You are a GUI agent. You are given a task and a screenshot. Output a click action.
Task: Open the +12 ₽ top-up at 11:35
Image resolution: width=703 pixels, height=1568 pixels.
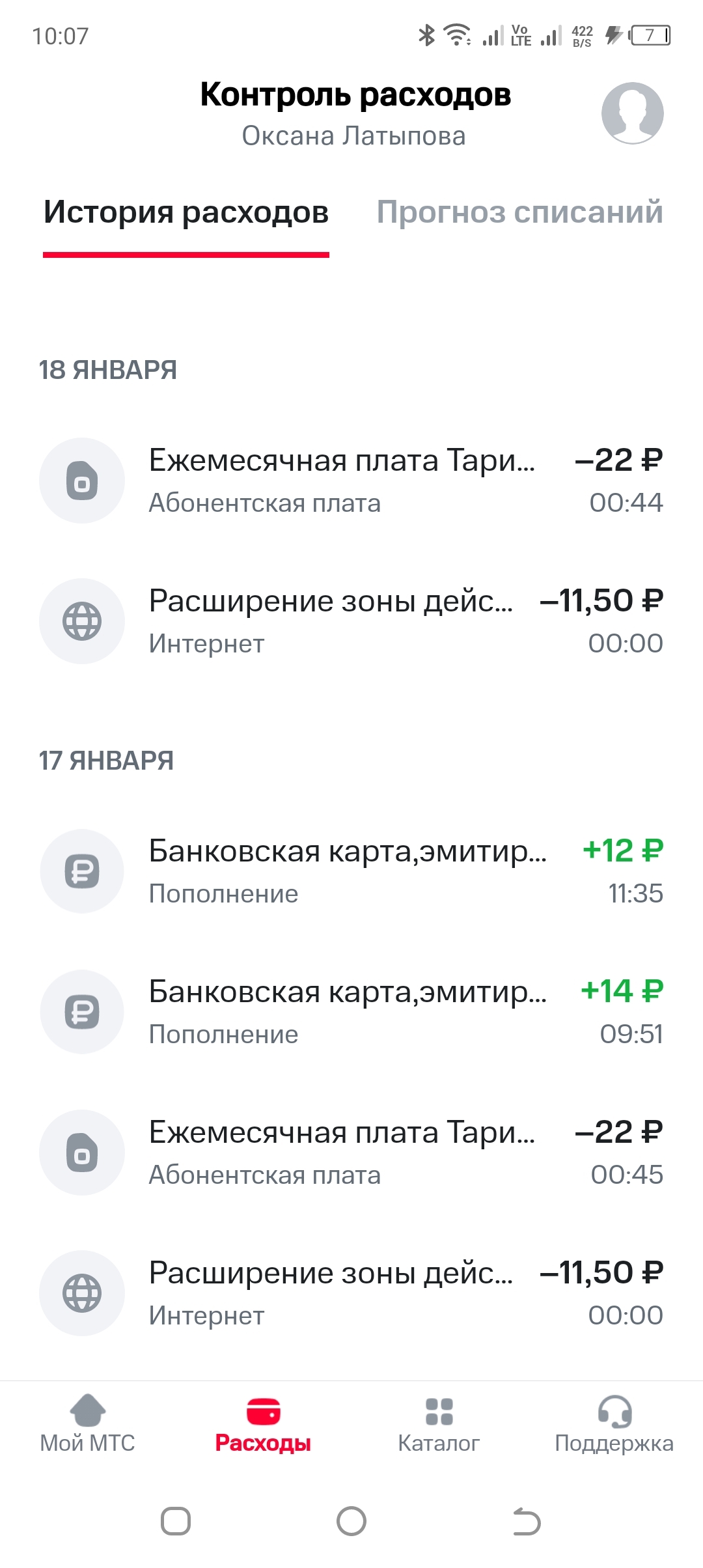[x=351, y=871]
